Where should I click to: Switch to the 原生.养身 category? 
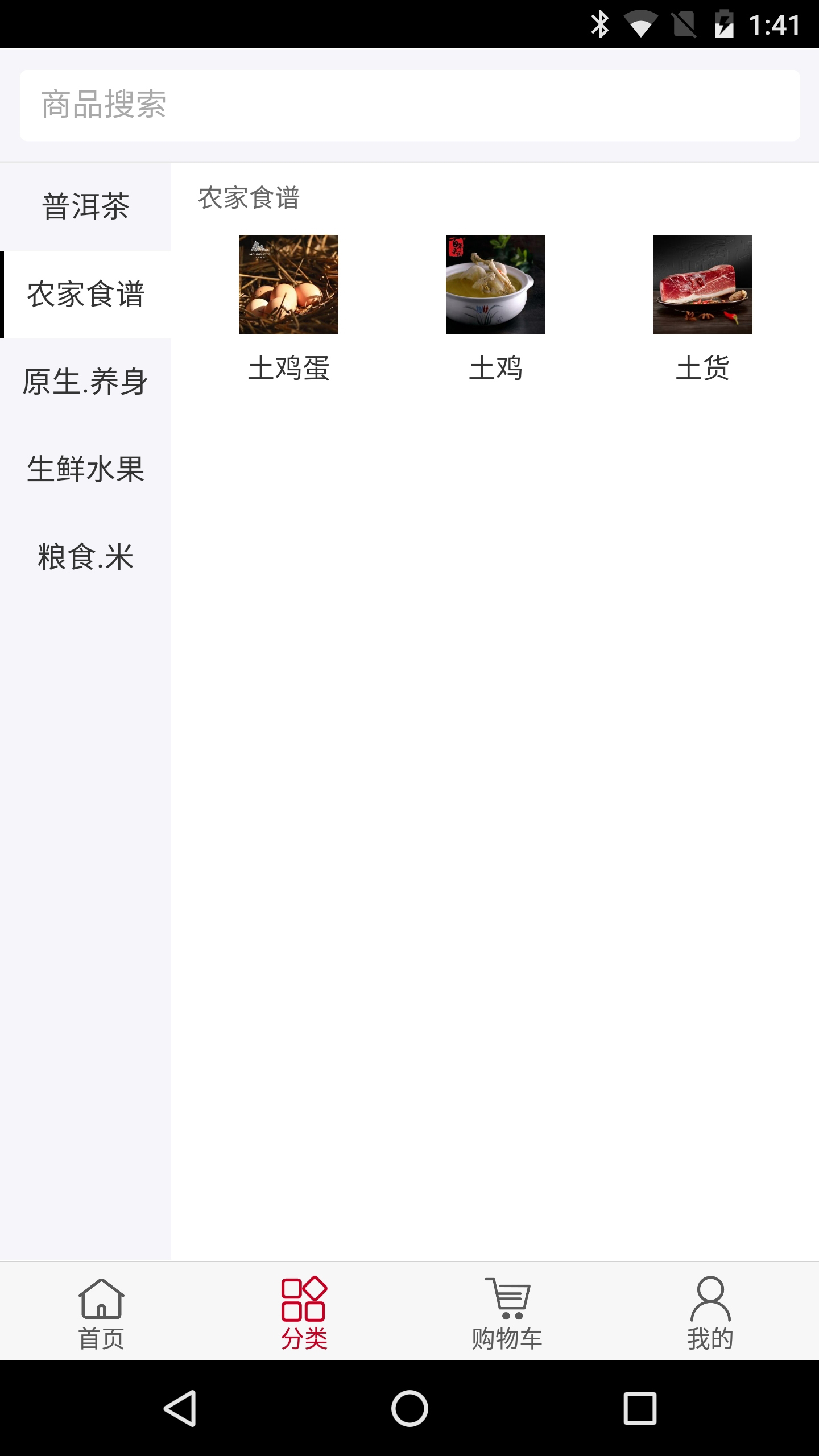85,382
